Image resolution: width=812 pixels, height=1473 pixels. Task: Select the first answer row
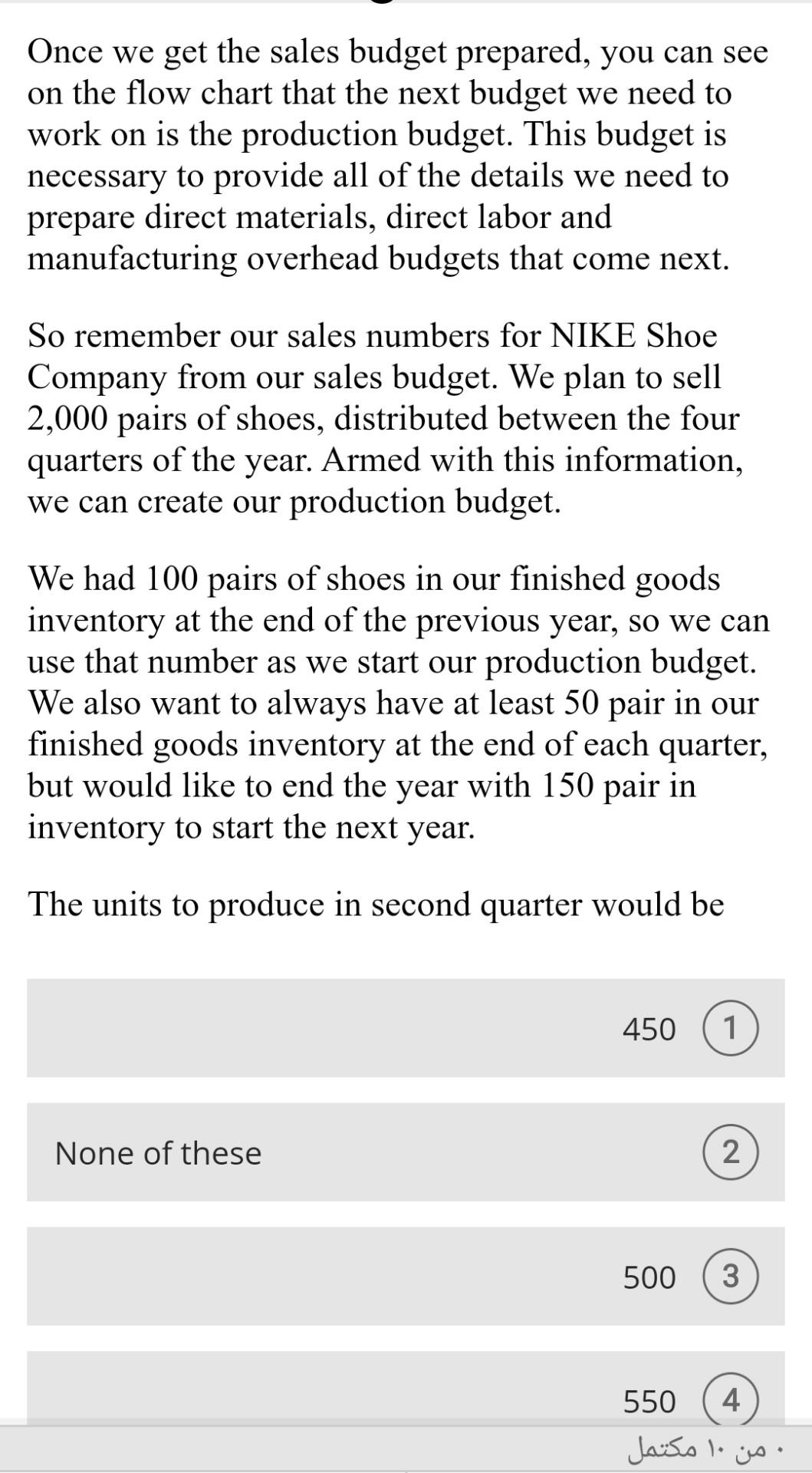[x=405, y=1030]
